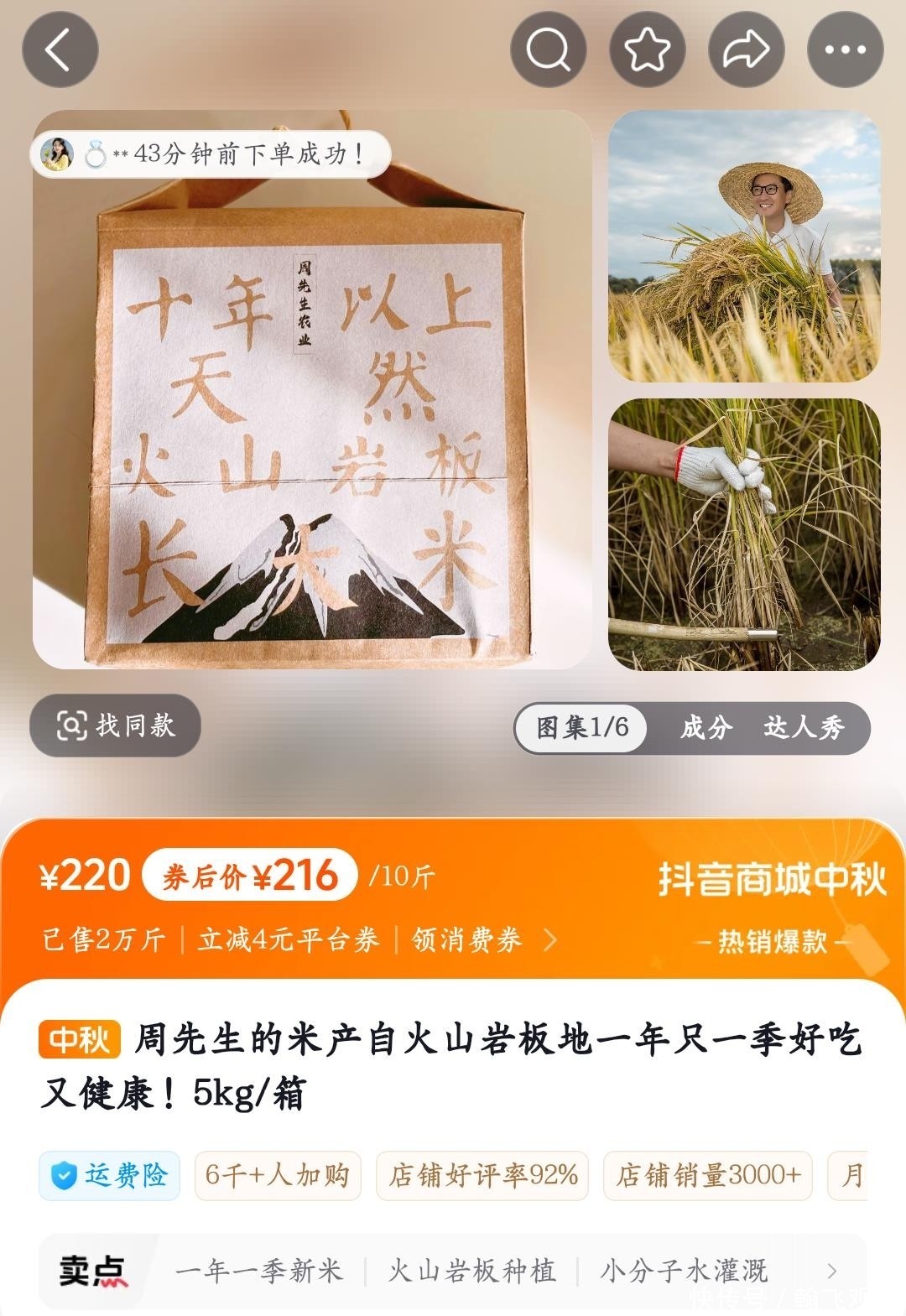The height and width of the screenshot is (1316, 906).
Task: Select the 图集 1/6 tab
Action: 581,727
